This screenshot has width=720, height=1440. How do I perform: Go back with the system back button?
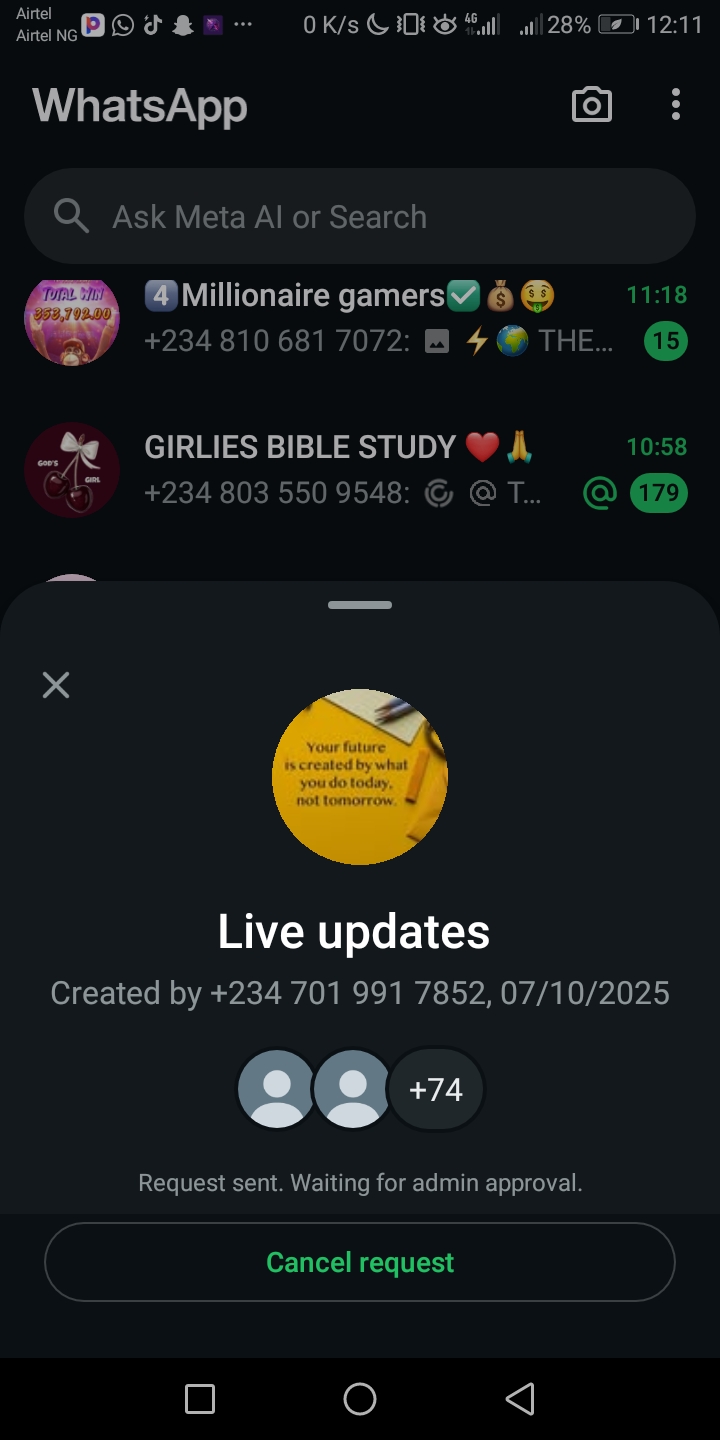point(520,1399)
